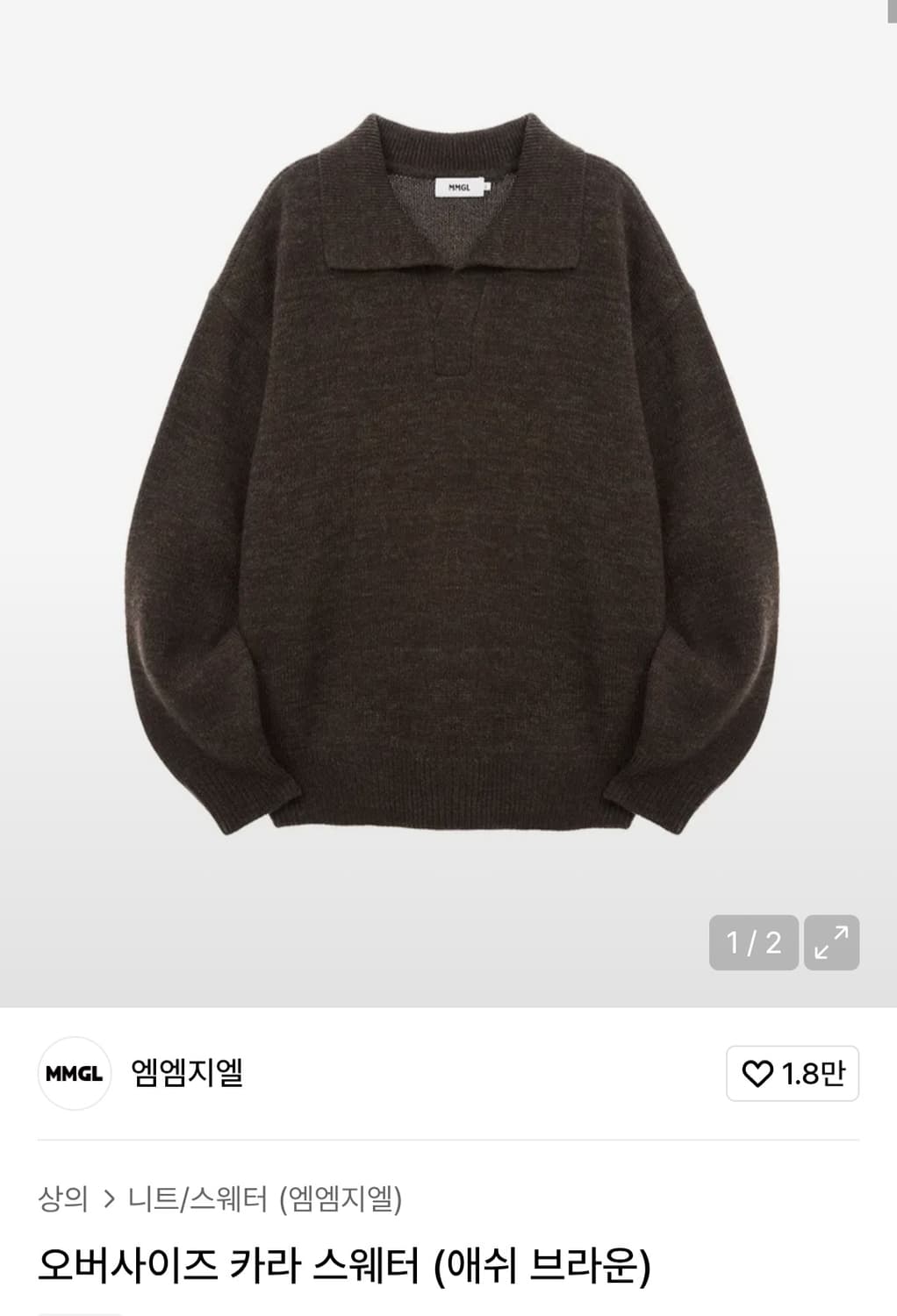
Task: Click the heart outline icon in the like button
Action: (x=759, y=1074)
